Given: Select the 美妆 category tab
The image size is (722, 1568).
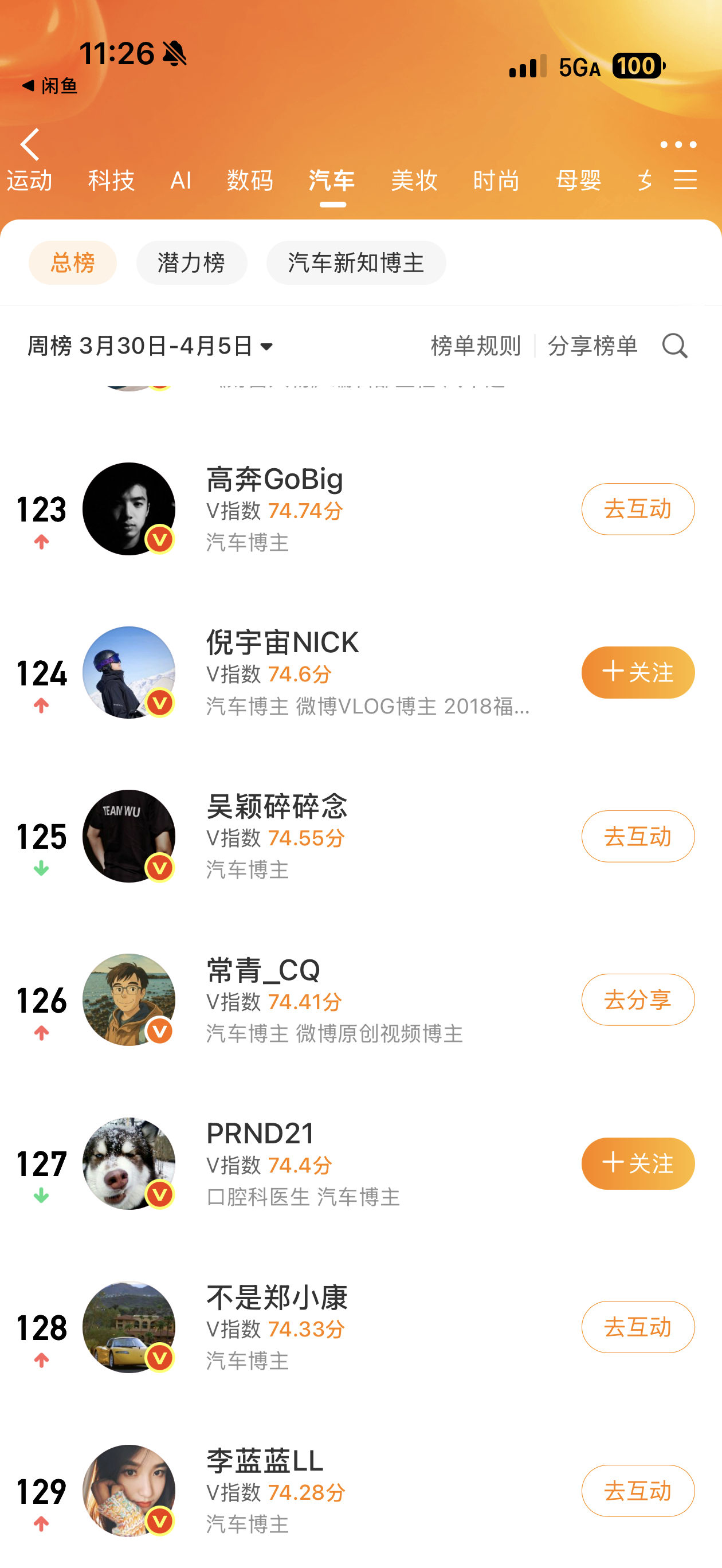Looking at the screenshot, I should pos(414,180).
